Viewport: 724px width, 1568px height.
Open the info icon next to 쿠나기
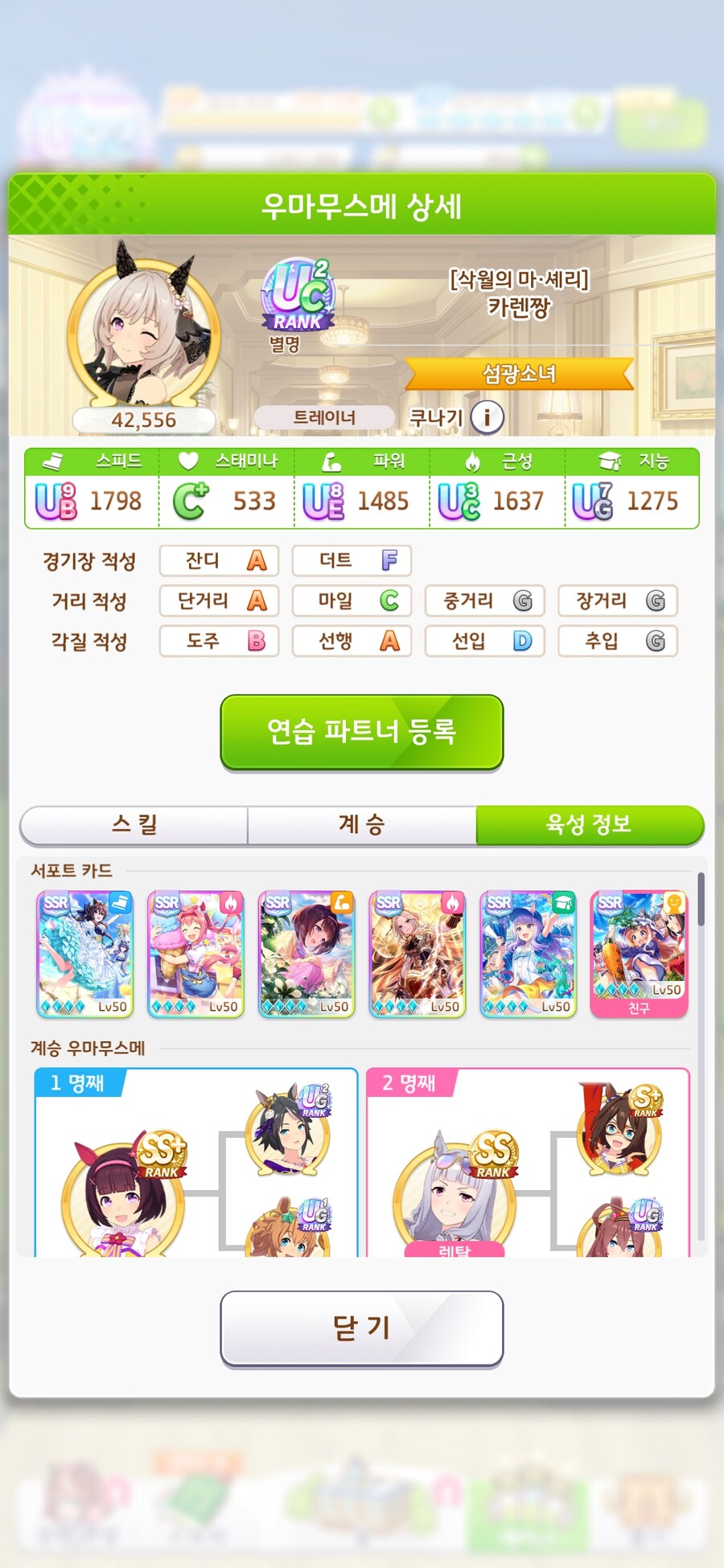pos(487,417)
